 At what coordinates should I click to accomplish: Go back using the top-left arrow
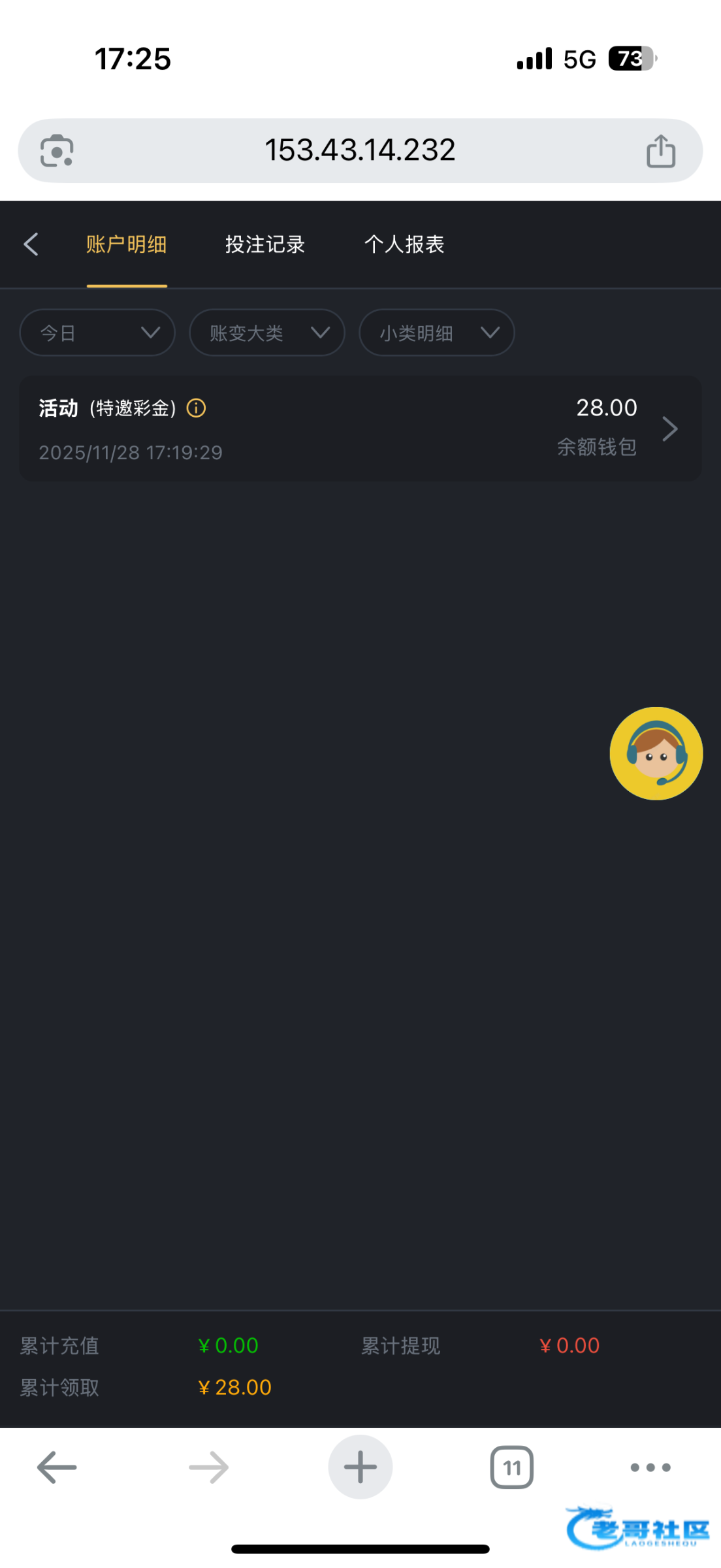[31, 244]
